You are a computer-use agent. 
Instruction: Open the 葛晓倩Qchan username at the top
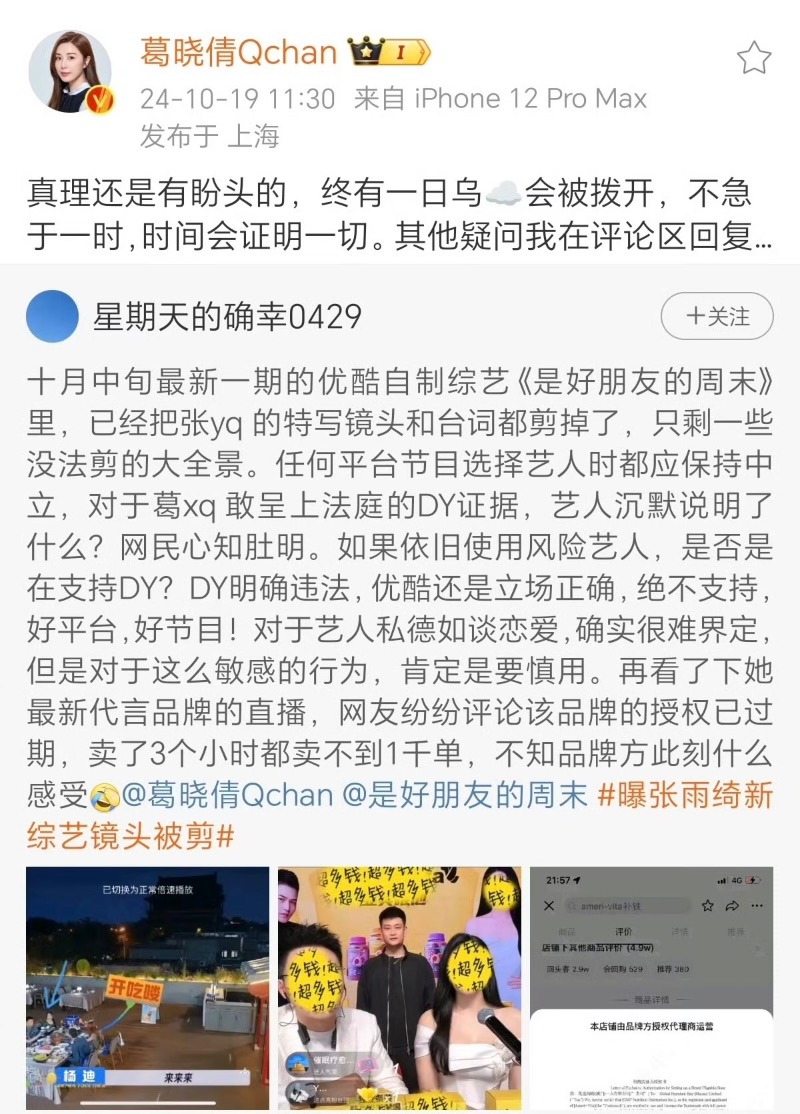point(236,52)
